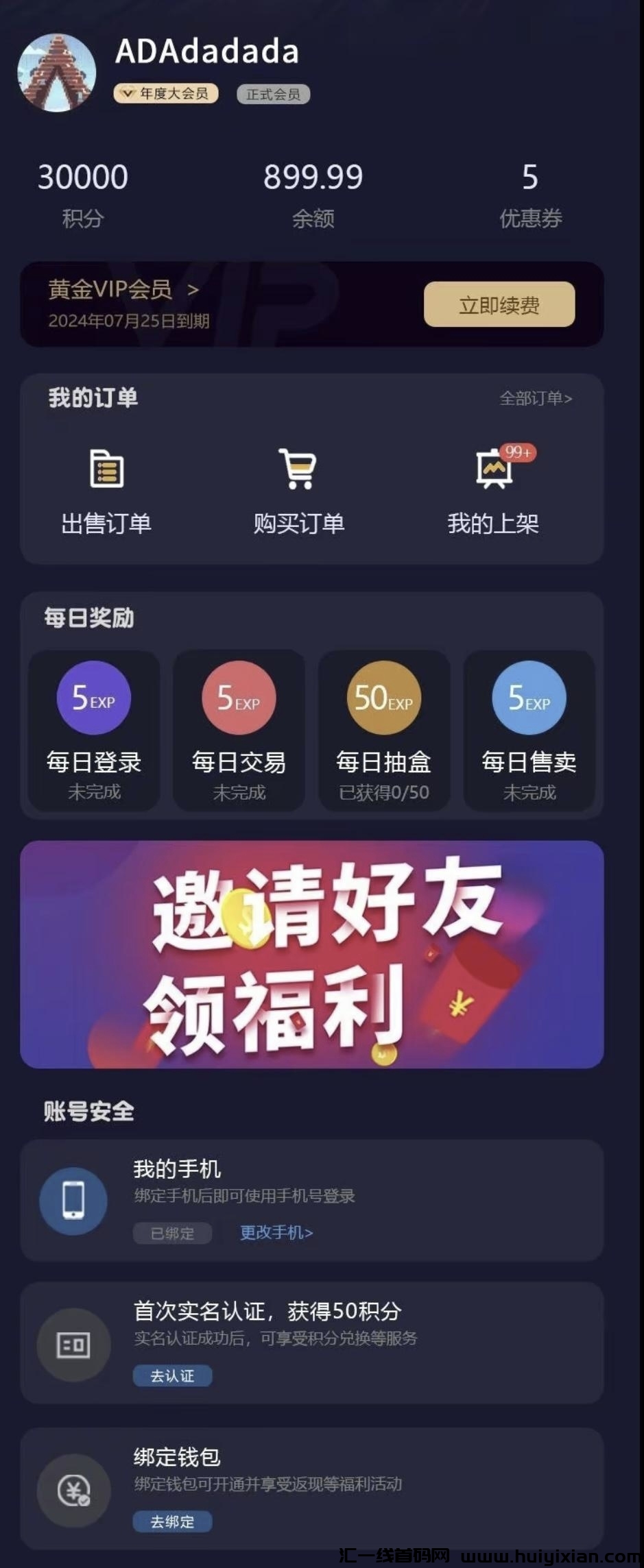The height and width of the screenshot is (1568, 644).
Task: Click the 立即续费 button
Action: pyautogui.click(x=499, y=306)
